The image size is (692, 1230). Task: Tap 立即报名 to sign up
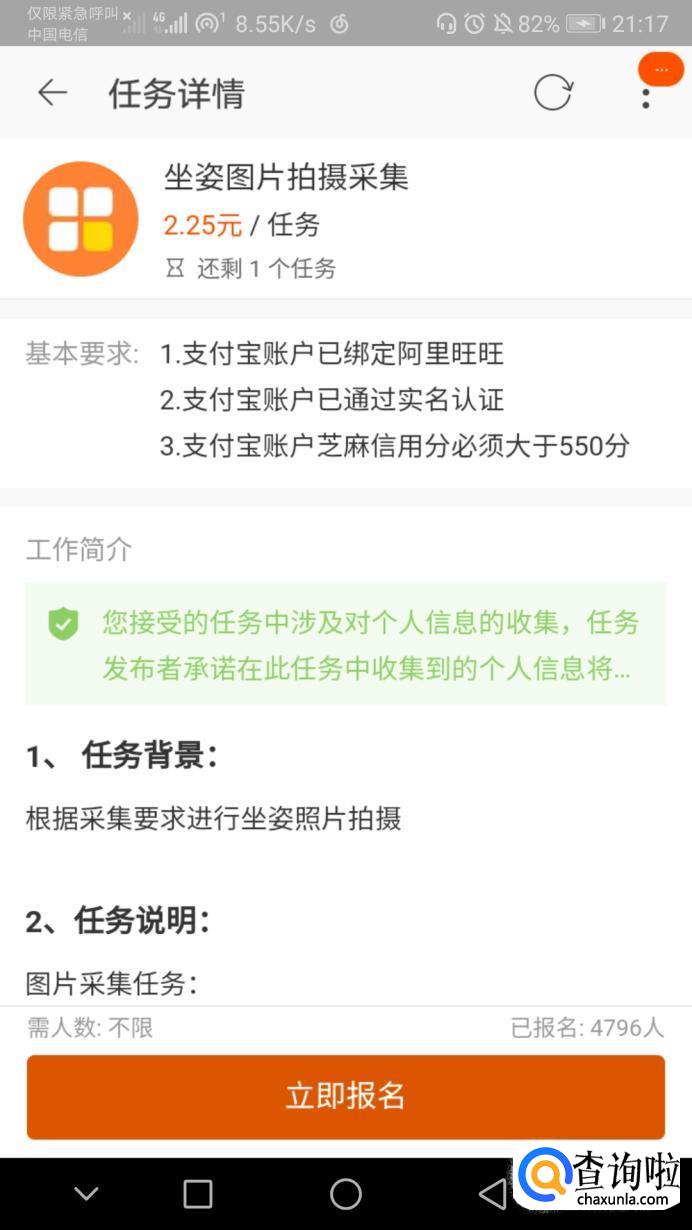346,1096
